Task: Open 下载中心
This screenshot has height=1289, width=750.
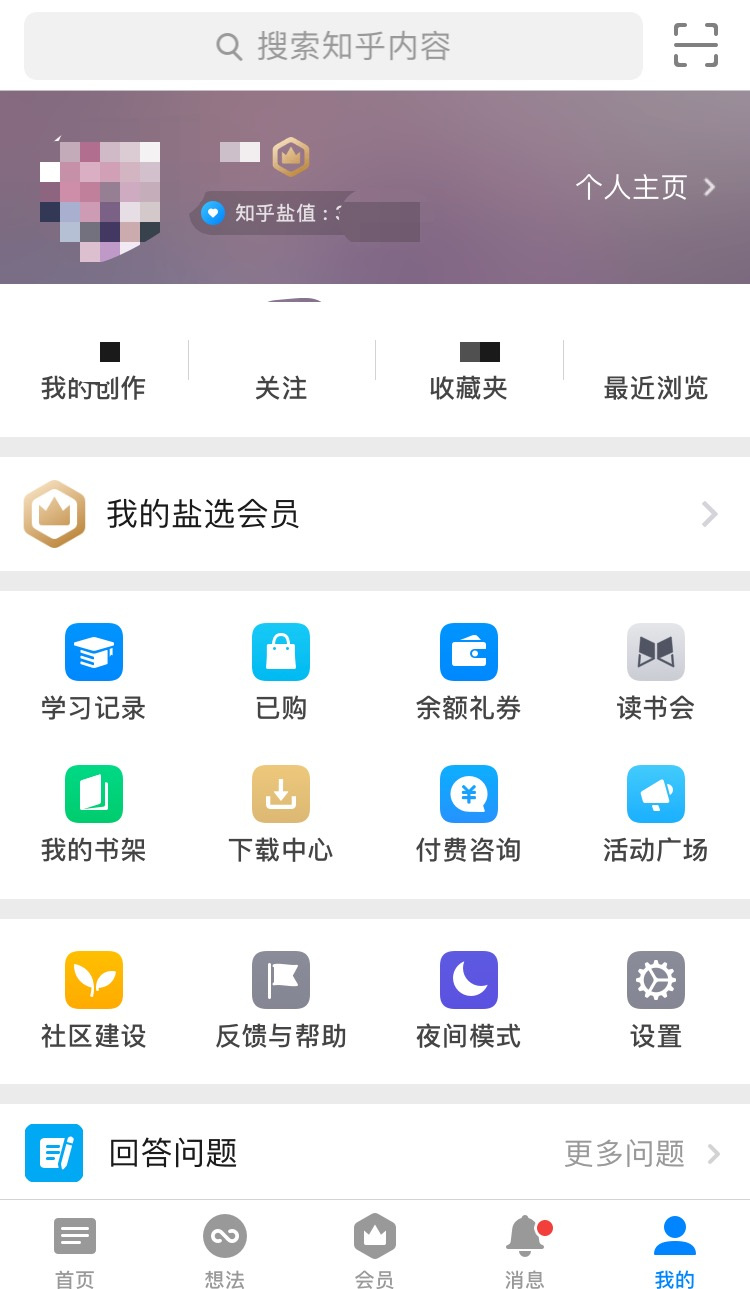Action: point(281,814)
